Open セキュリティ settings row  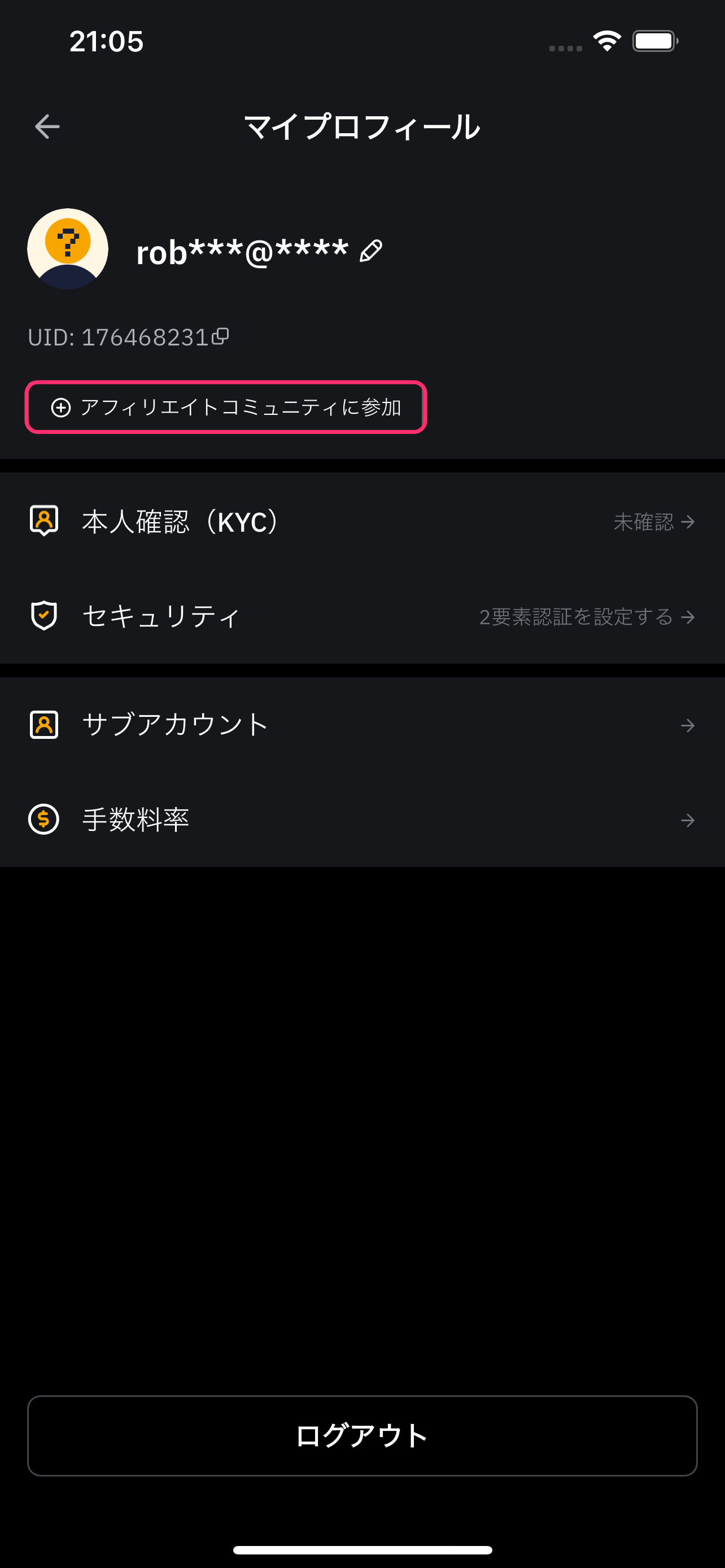point(362,616)
